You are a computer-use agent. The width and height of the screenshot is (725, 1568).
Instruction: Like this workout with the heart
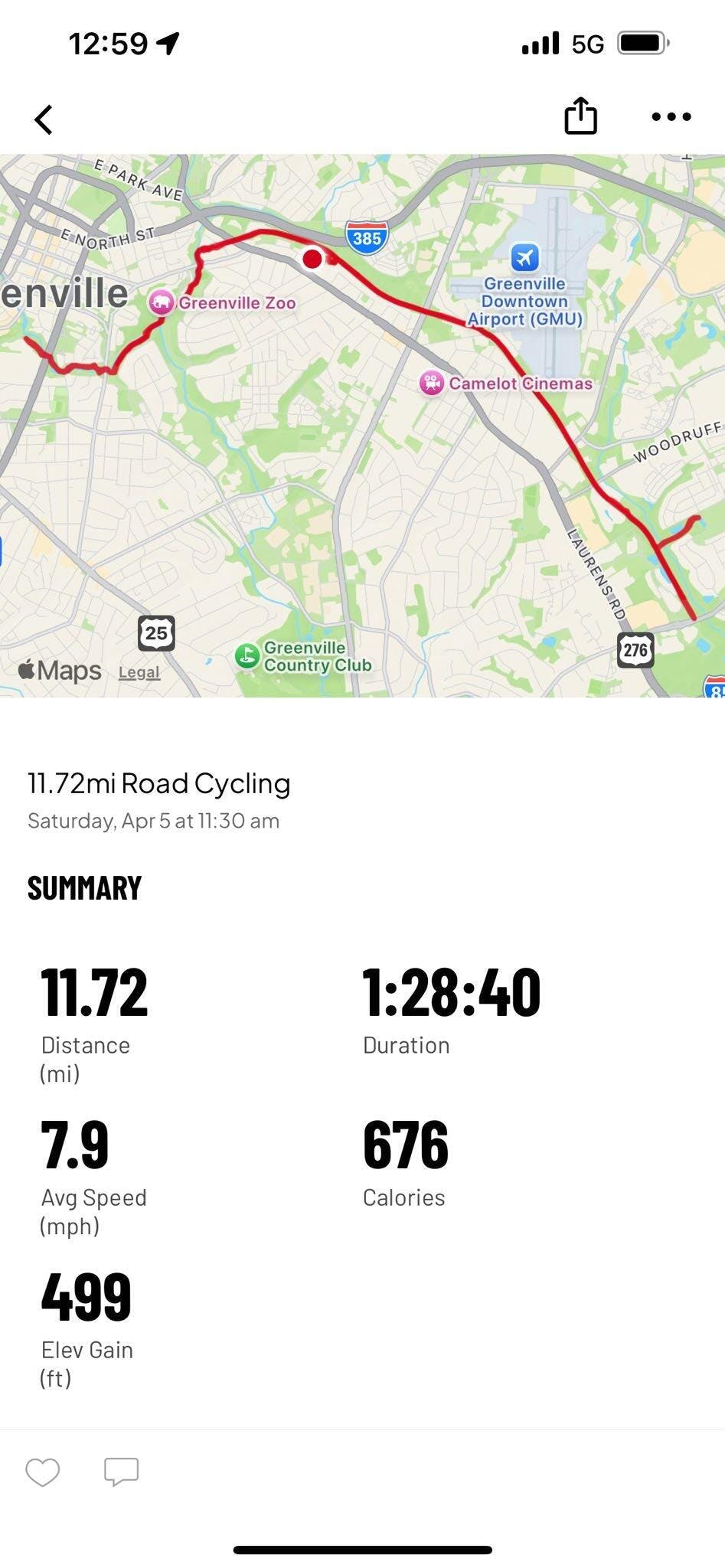coord(43,1472)
